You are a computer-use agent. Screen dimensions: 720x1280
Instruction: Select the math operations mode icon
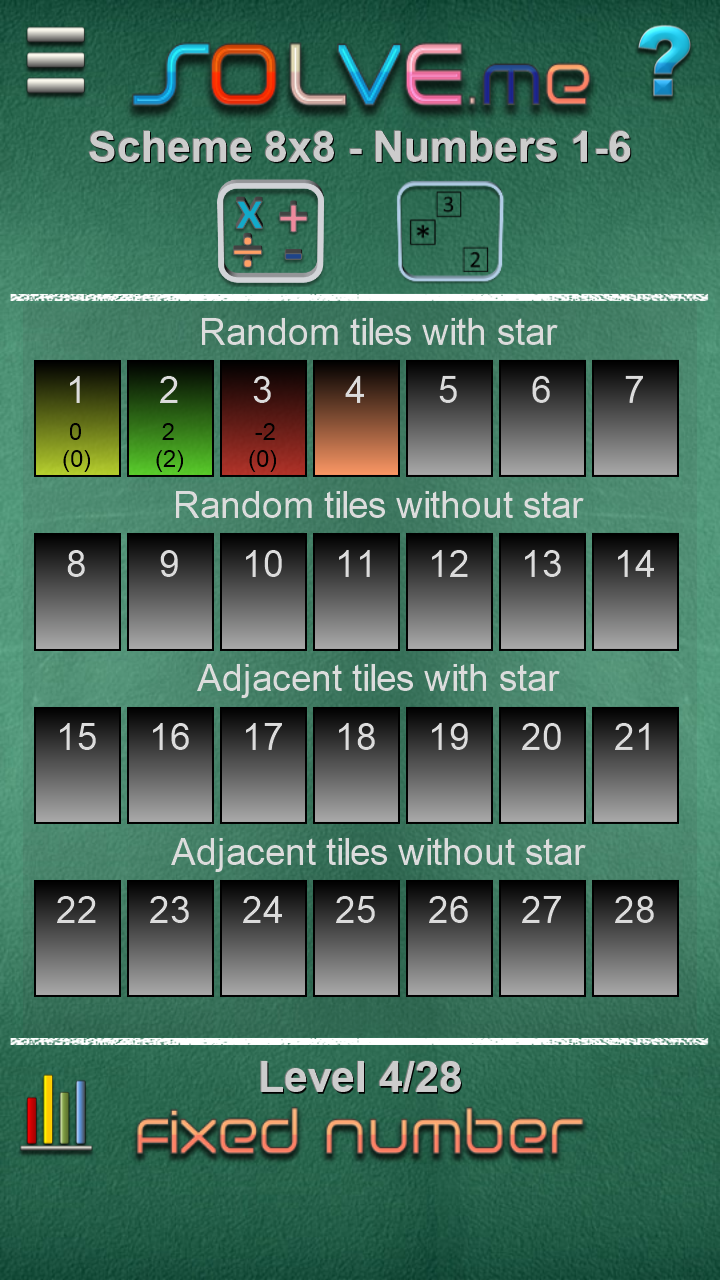[271, 232]
